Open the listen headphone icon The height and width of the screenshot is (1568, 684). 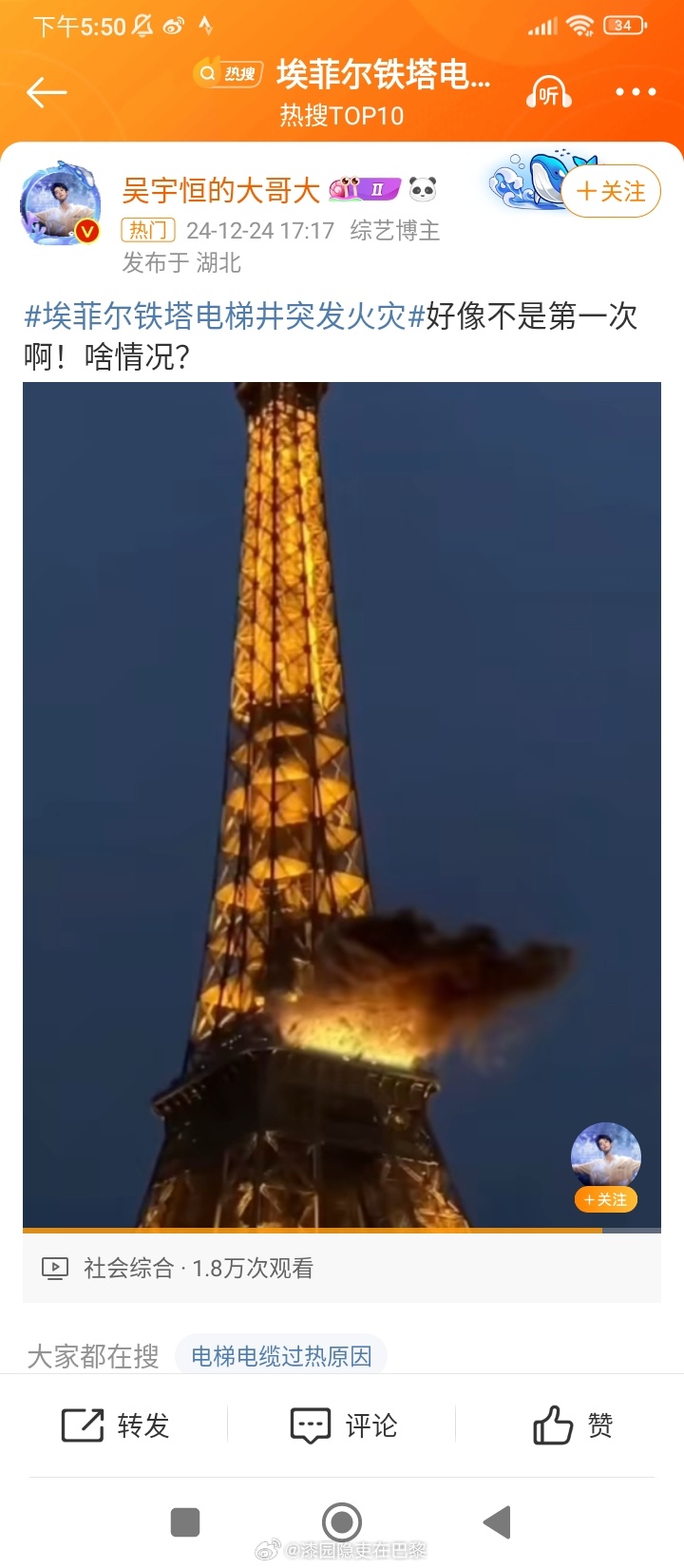point(549,92)
